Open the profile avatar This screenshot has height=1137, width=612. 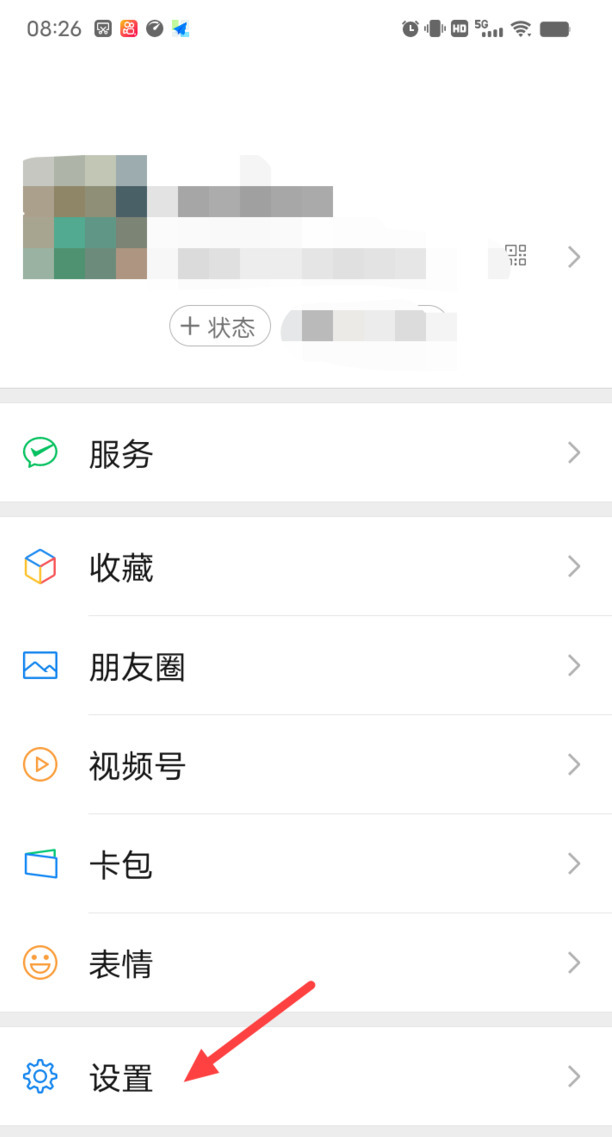pos(85,217)
